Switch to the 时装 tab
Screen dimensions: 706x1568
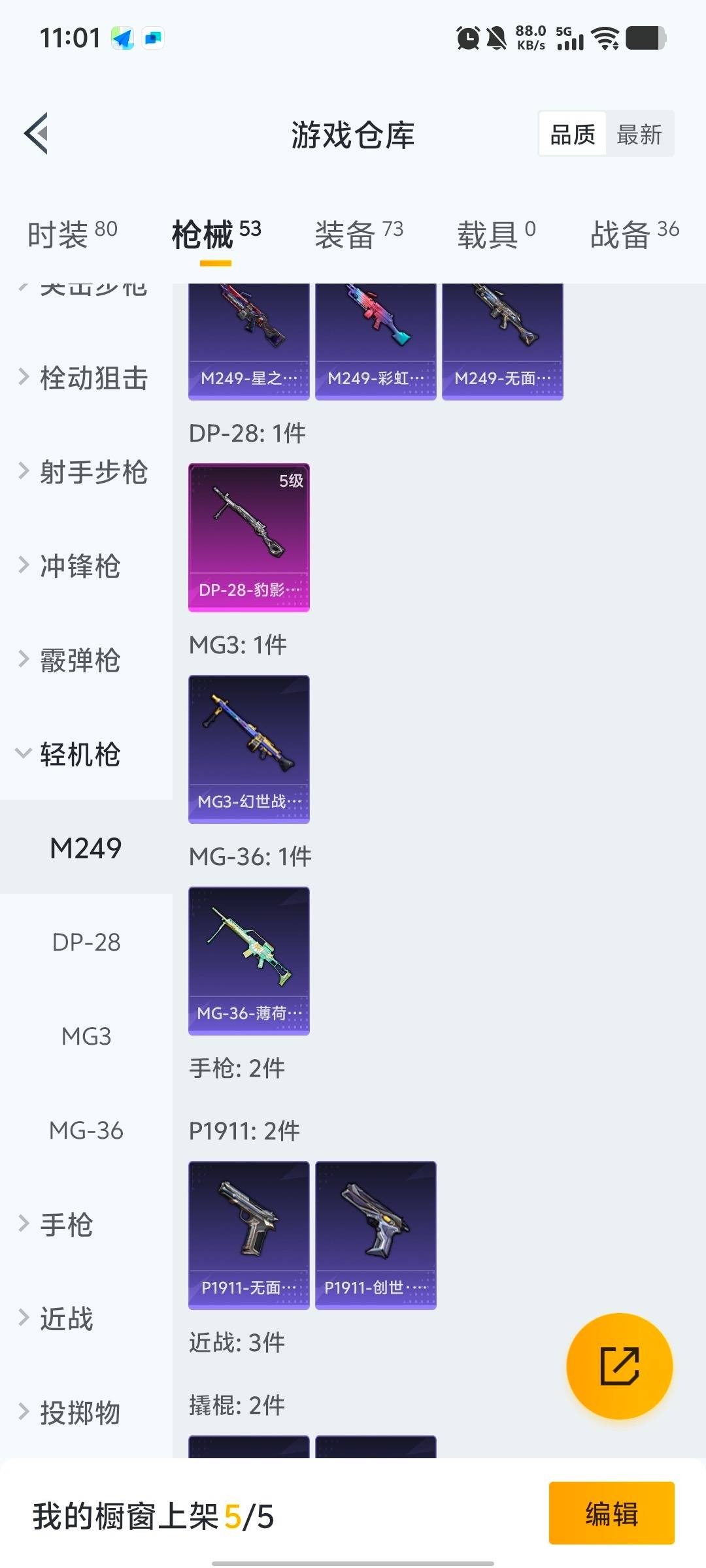coord(72,234)
